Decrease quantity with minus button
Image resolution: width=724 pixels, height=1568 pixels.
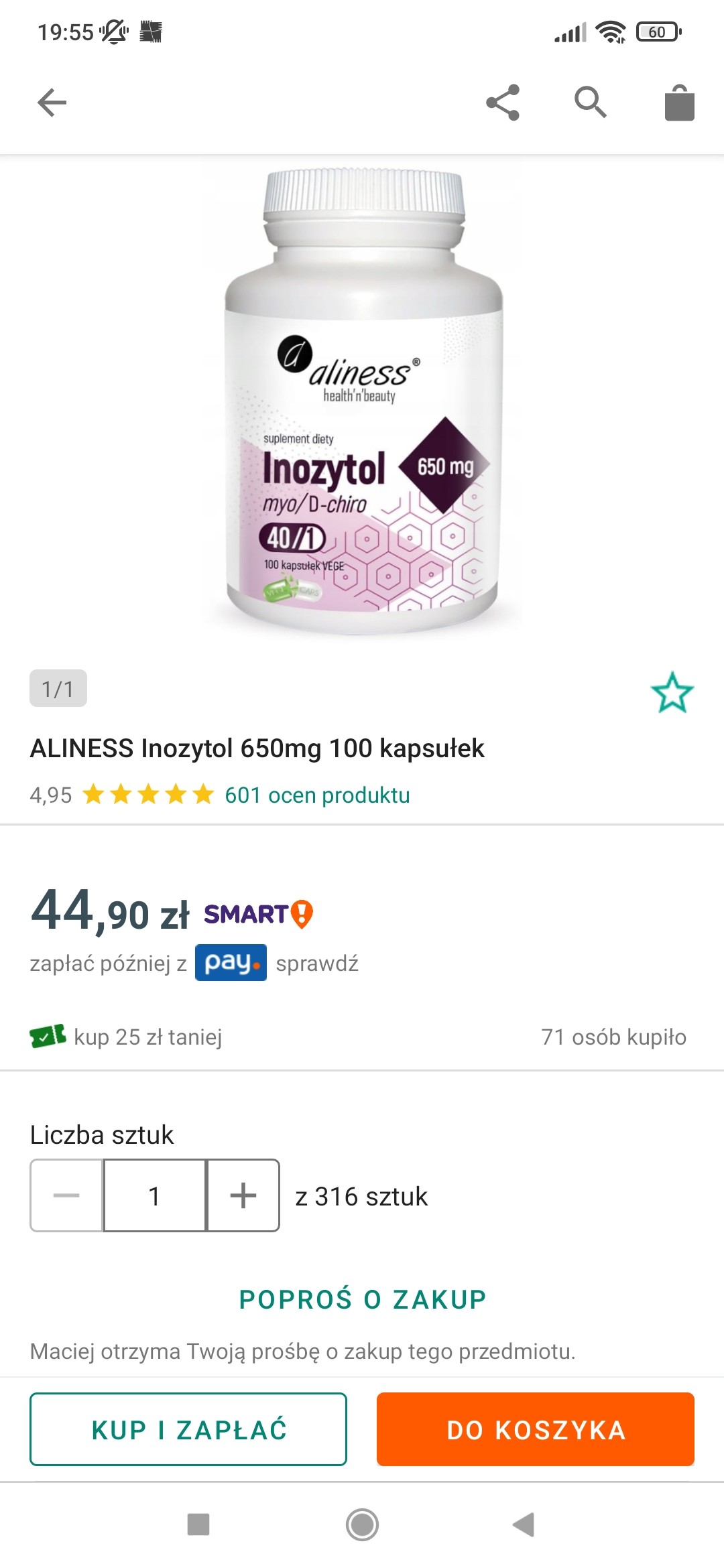[x=66, y=1195]
